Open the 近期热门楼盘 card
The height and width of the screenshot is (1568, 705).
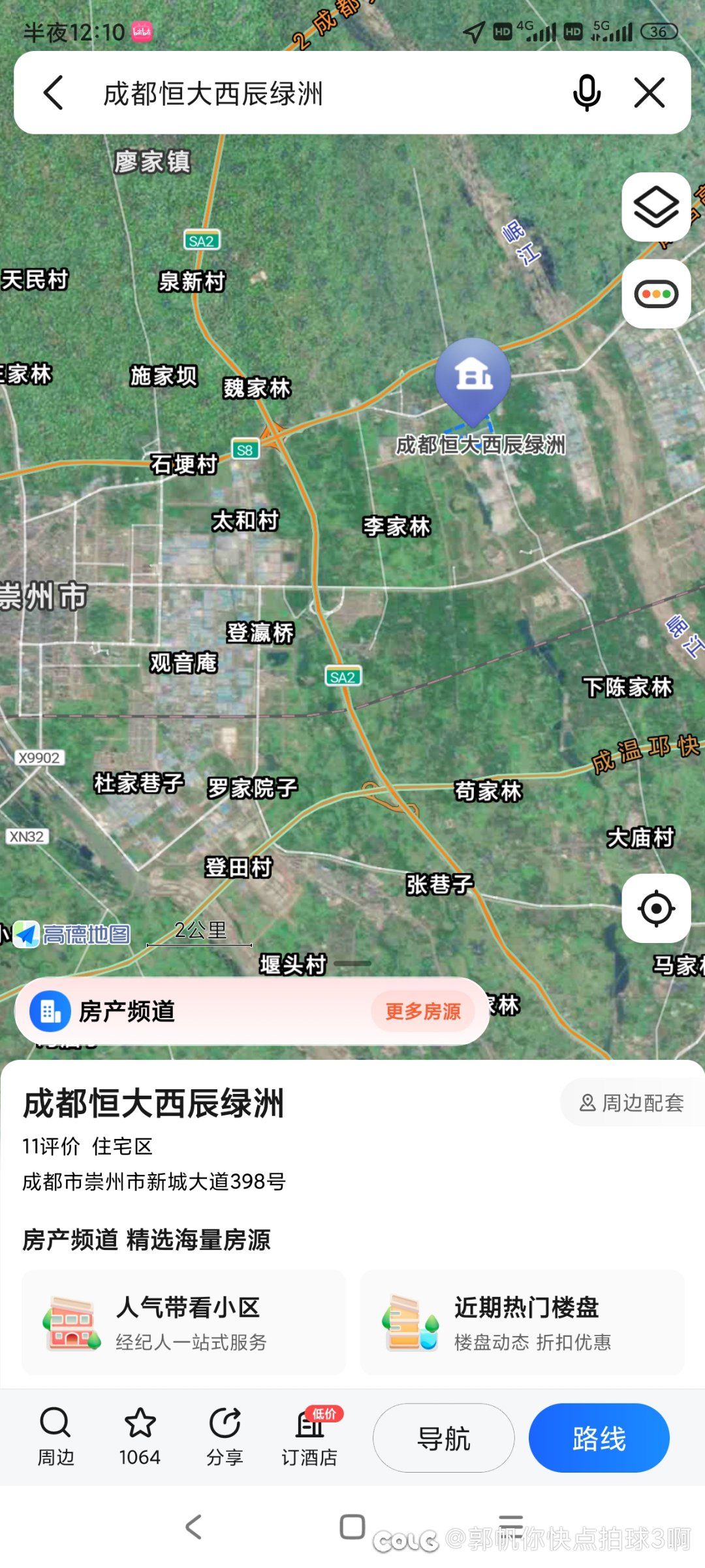[x=522, y=1322]
